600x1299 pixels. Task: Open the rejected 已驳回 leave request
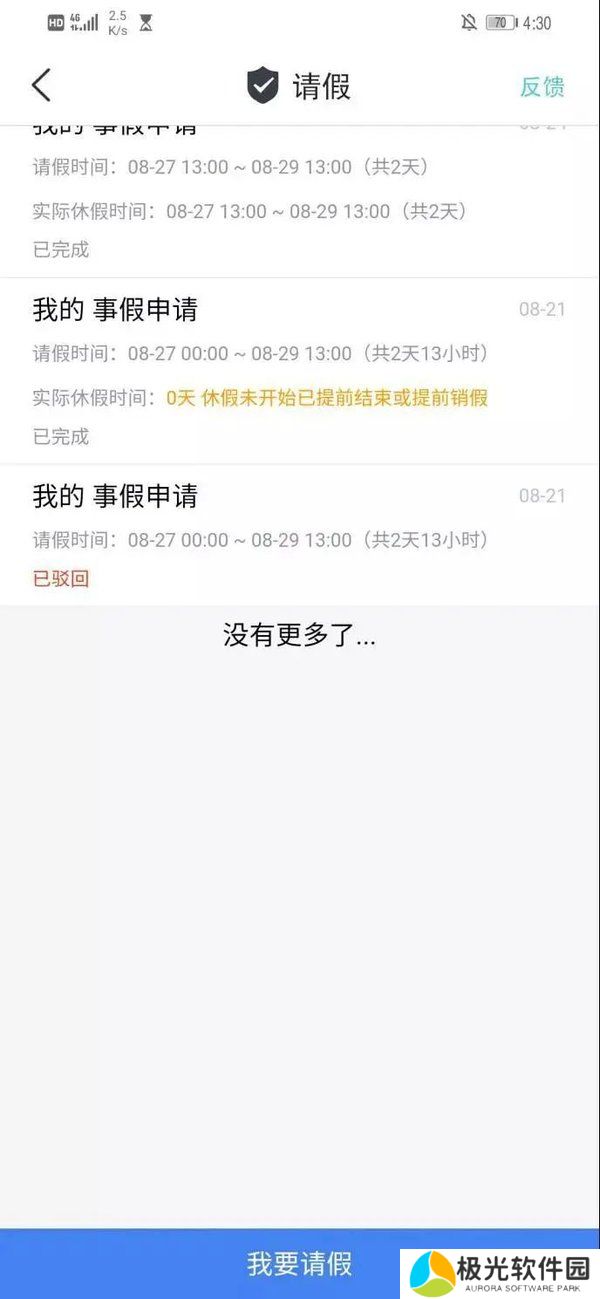(299, 535)
